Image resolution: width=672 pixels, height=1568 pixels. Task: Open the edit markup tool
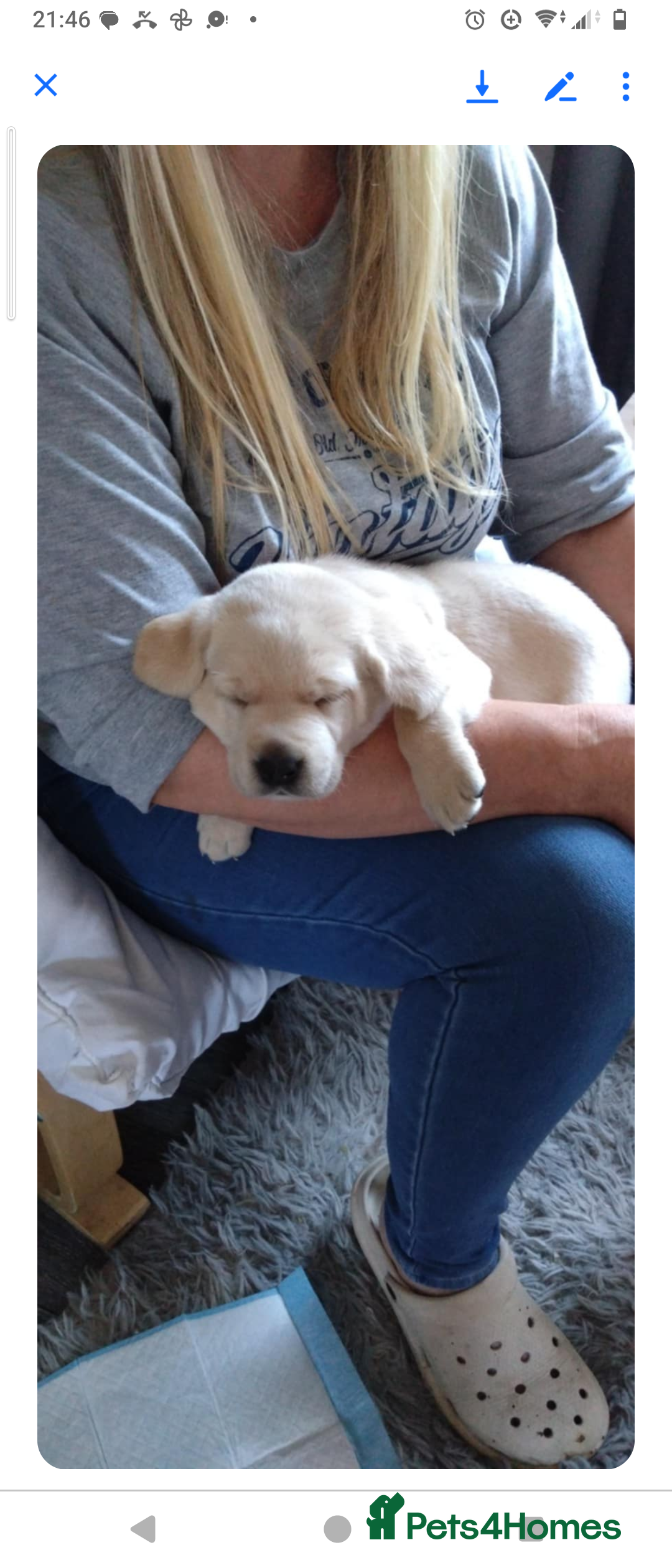560,86
